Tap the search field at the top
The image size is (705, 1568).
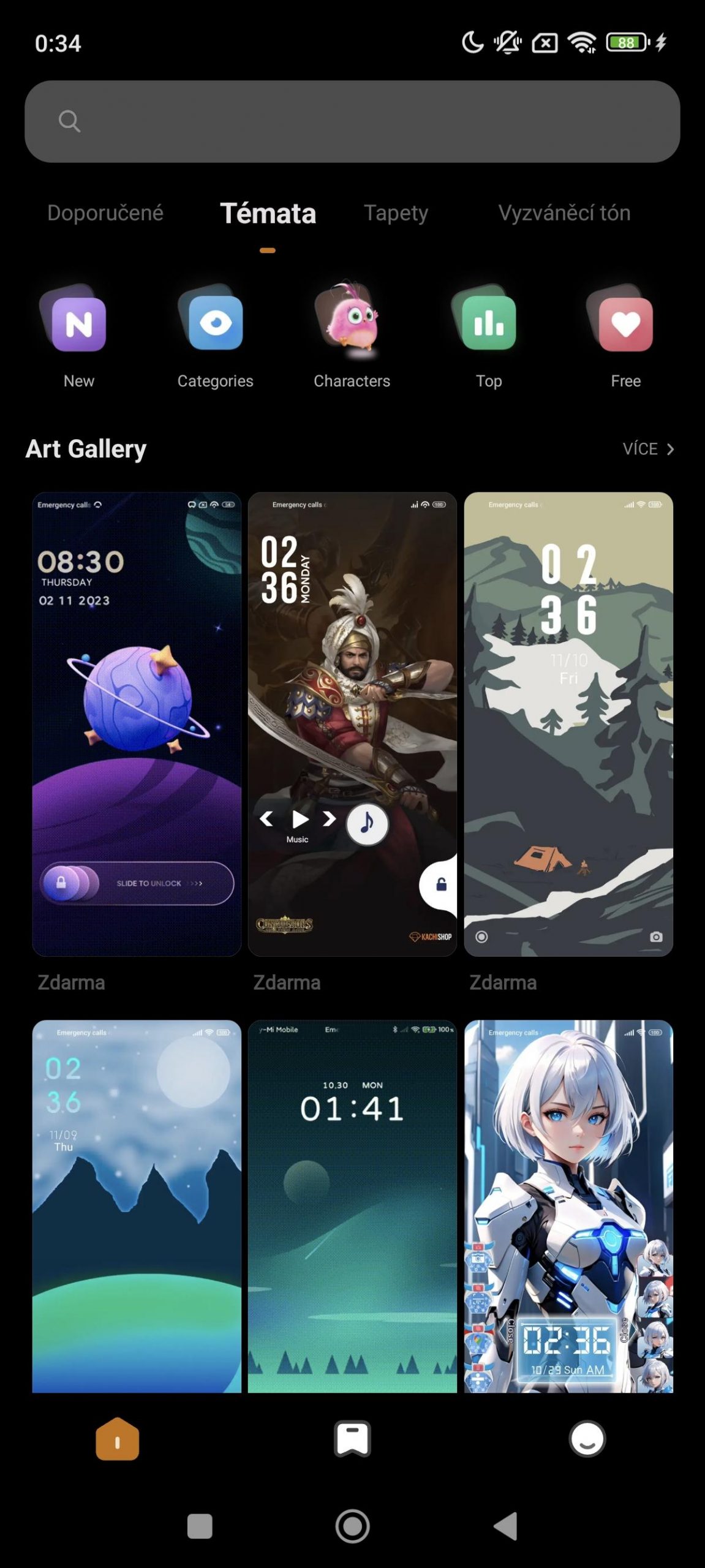[x=352, y=121]
